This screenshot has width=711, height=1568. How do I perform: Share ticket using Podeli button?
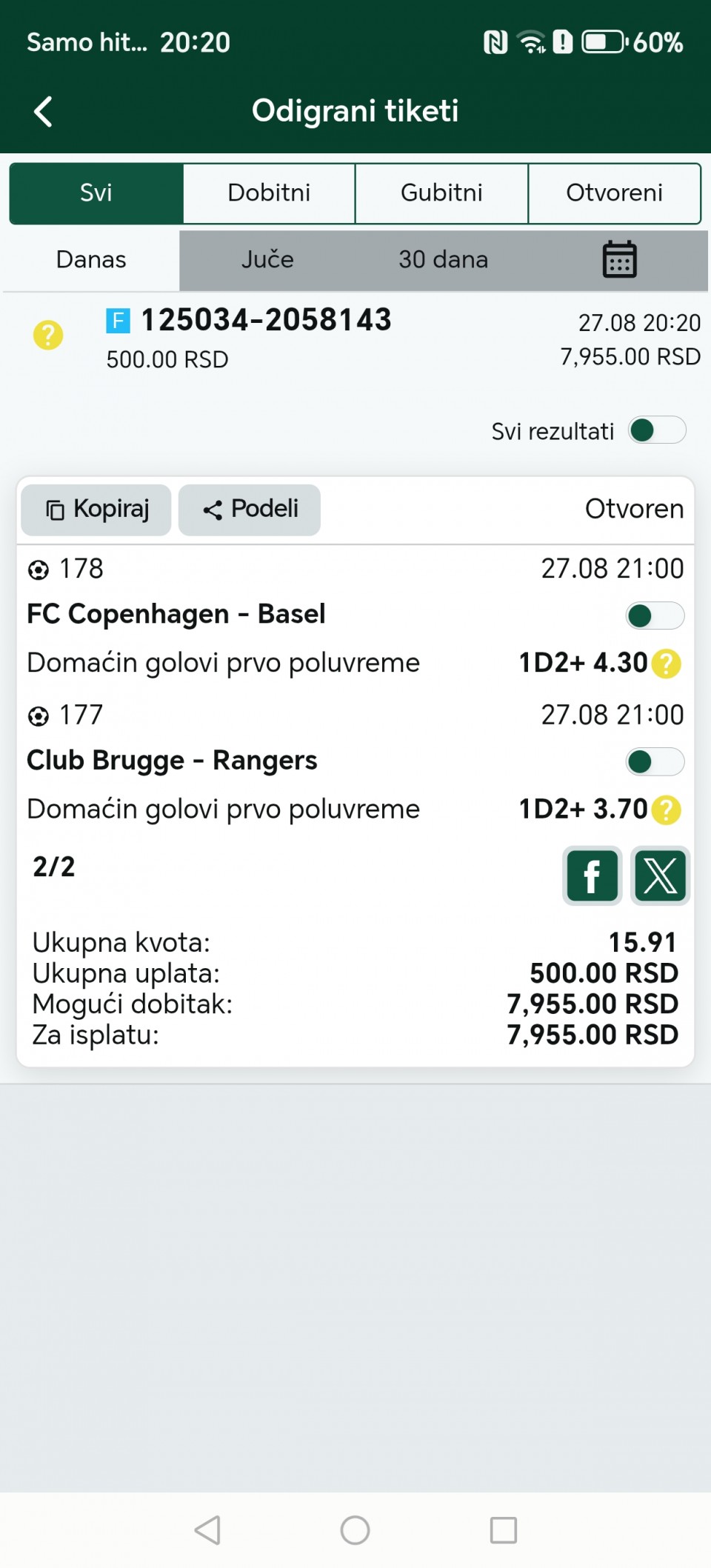(250, 510)
